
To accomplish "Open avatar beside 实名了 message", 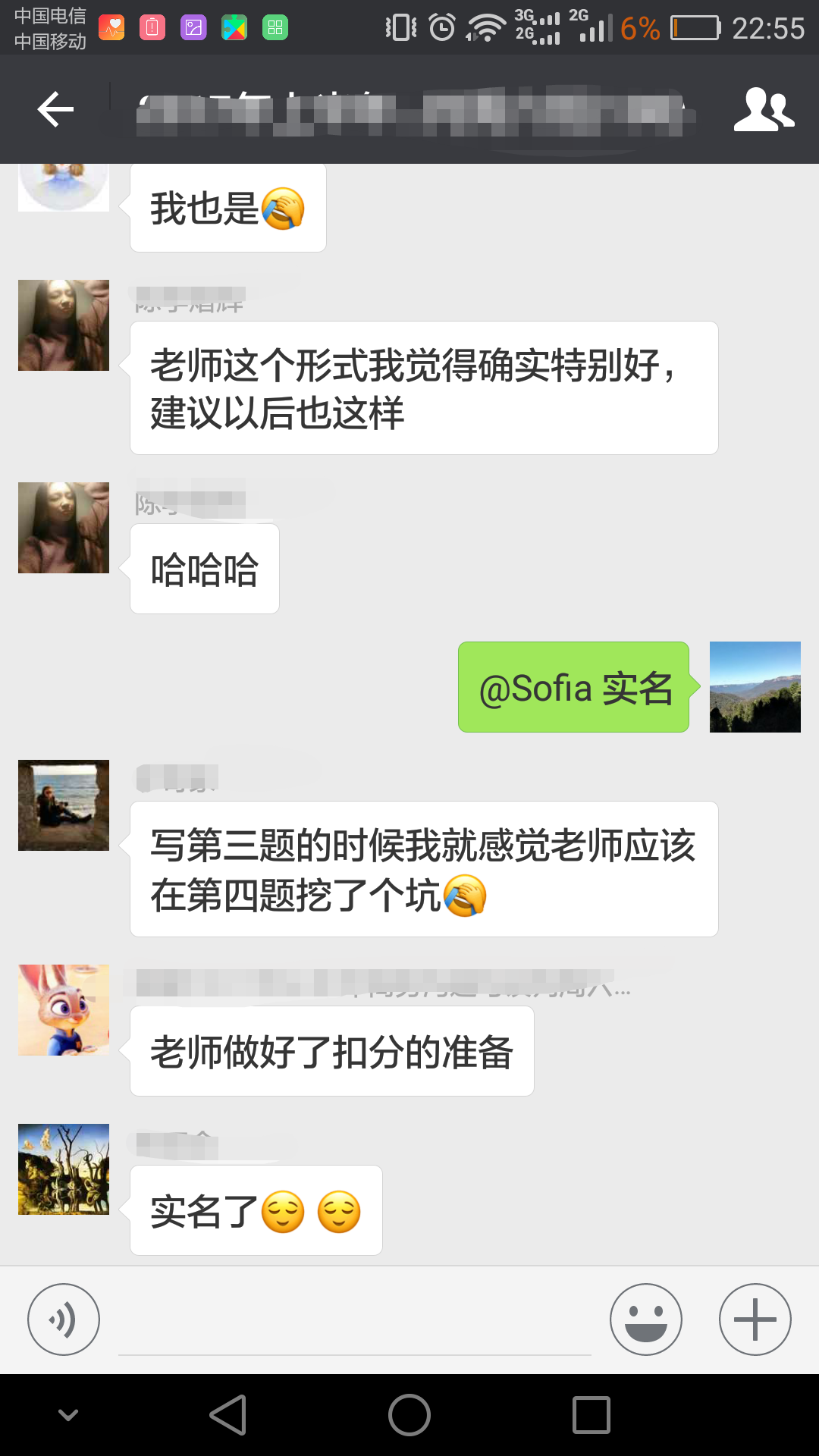I will coord(64,1169).
